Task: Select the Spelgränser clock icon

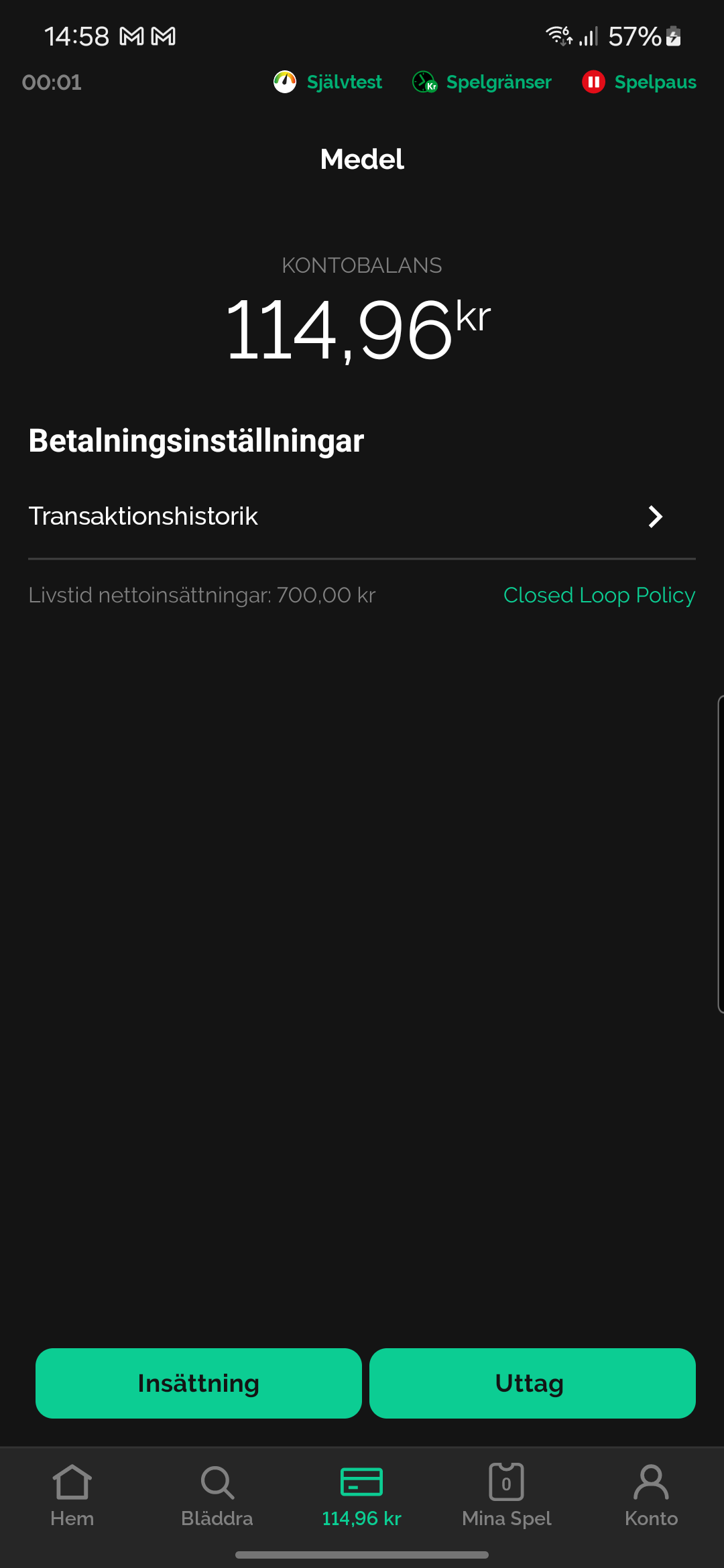Action: click(424, 82)
